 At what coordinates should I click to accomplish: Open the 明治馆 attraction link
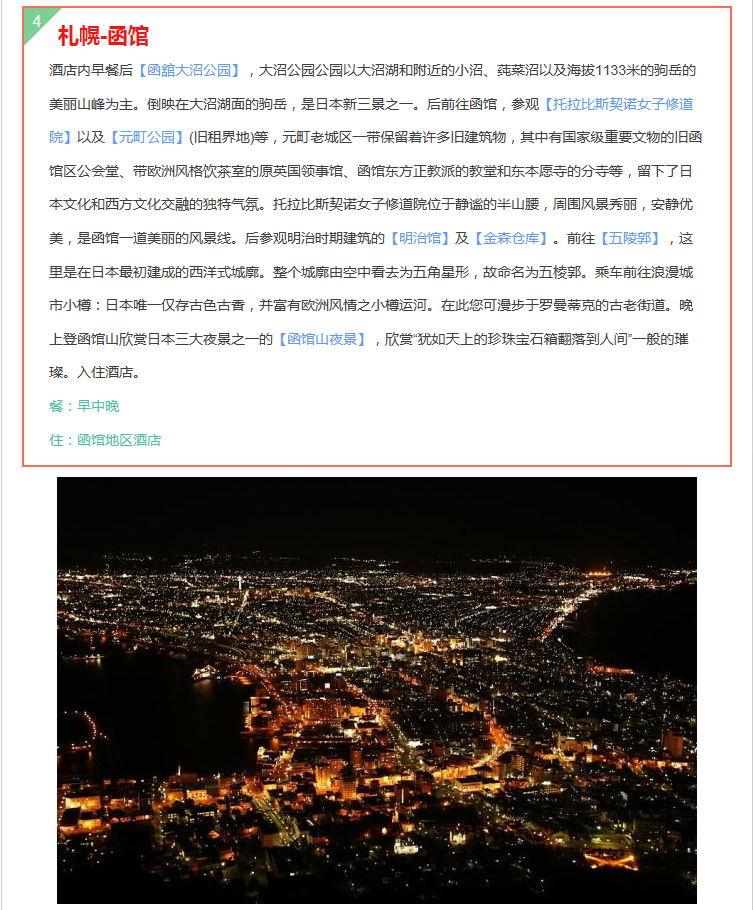(419, 238)
